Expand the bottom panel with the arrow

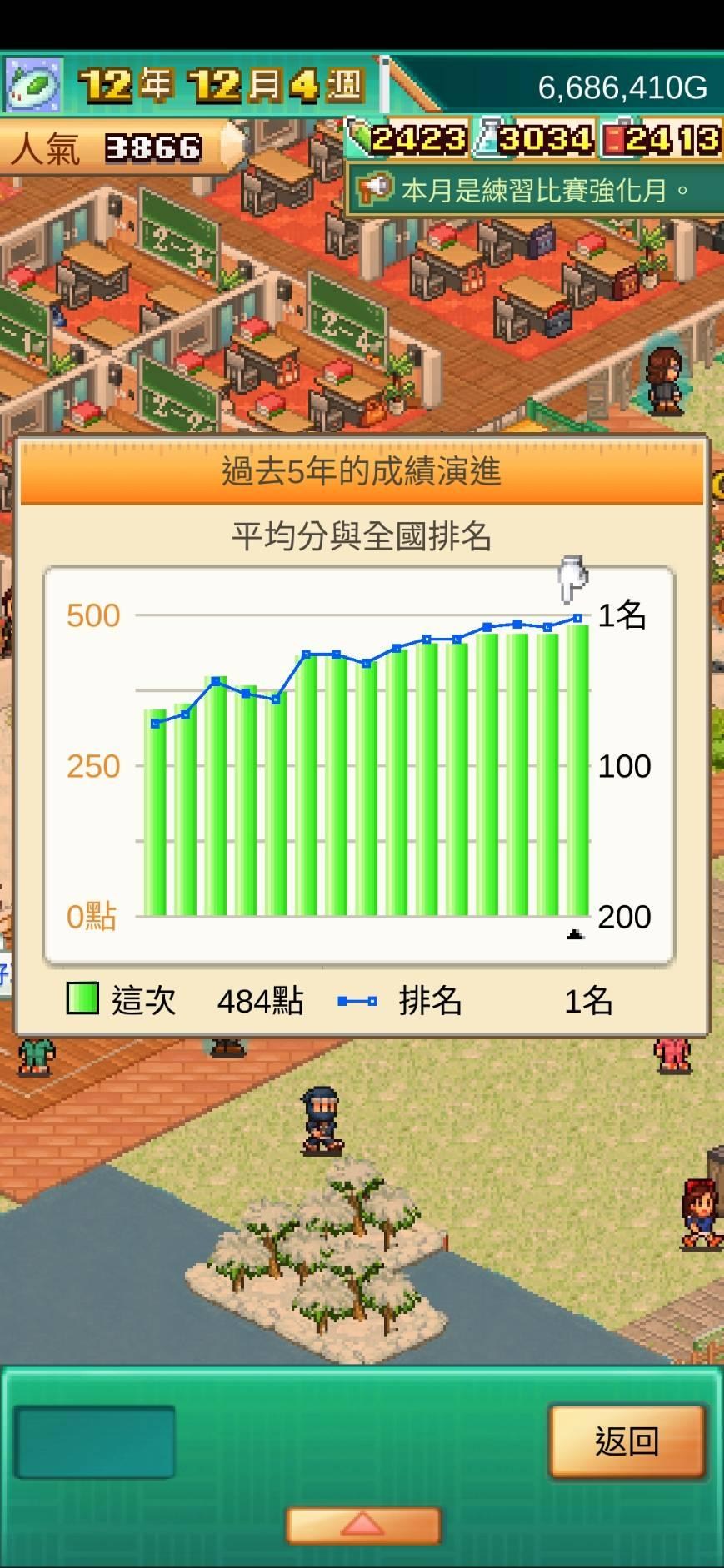362,1525
